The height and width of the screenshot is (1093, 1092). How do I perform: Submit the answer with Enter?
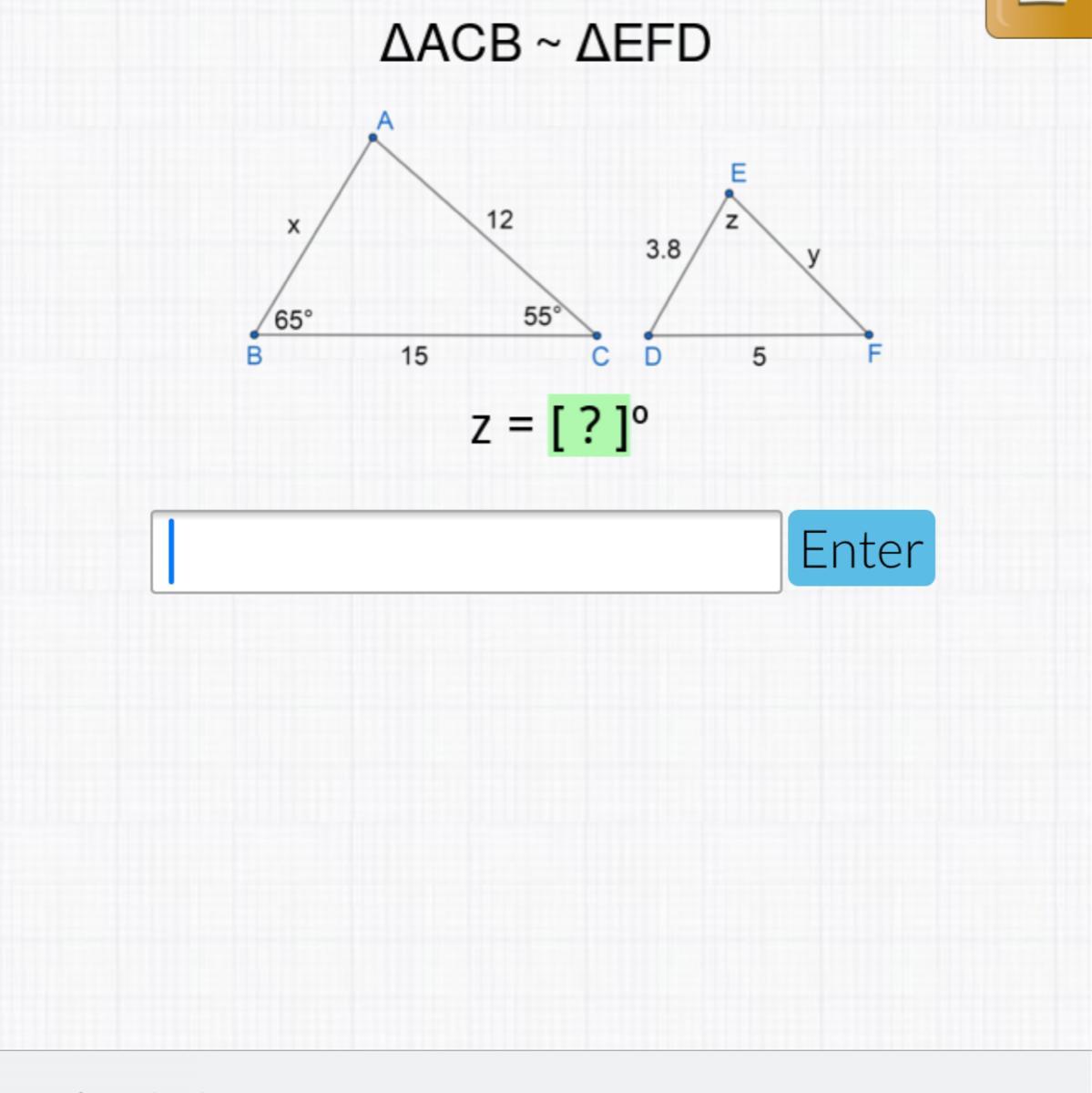coord(862,548)
